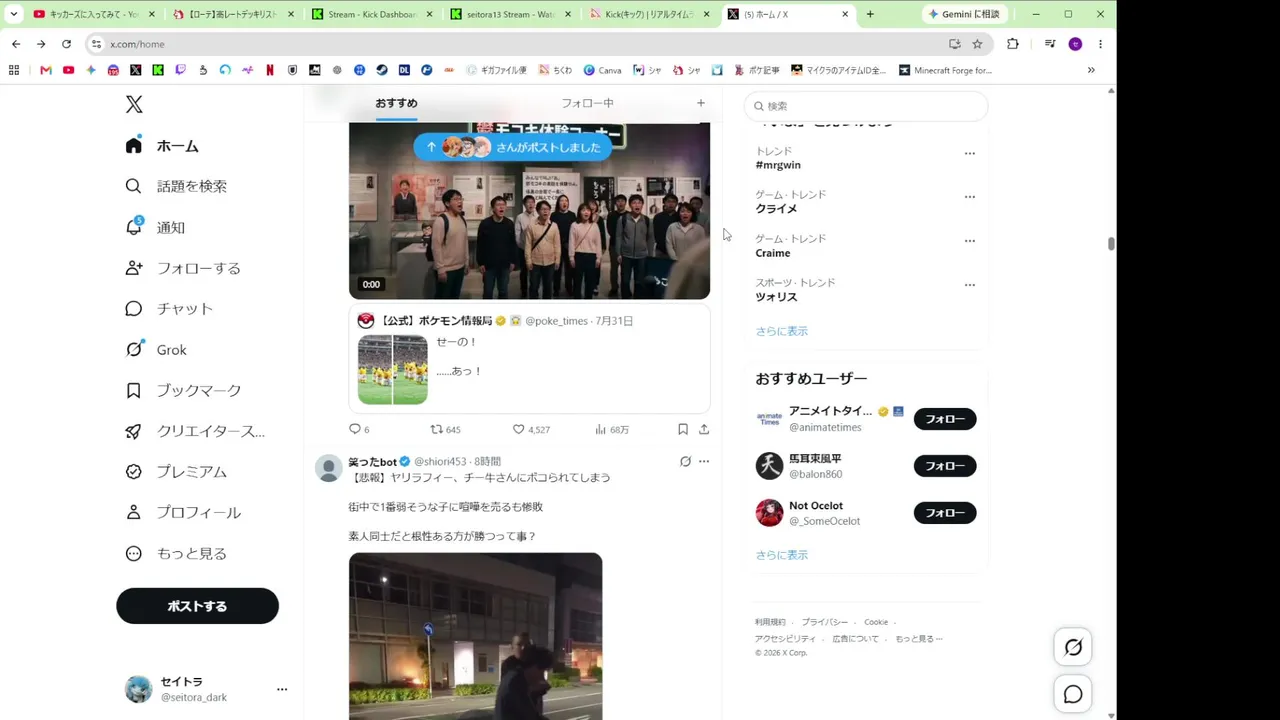Open the #mrgwin trend
Viewport: 1280px width, 720px height.
[778, 165]
